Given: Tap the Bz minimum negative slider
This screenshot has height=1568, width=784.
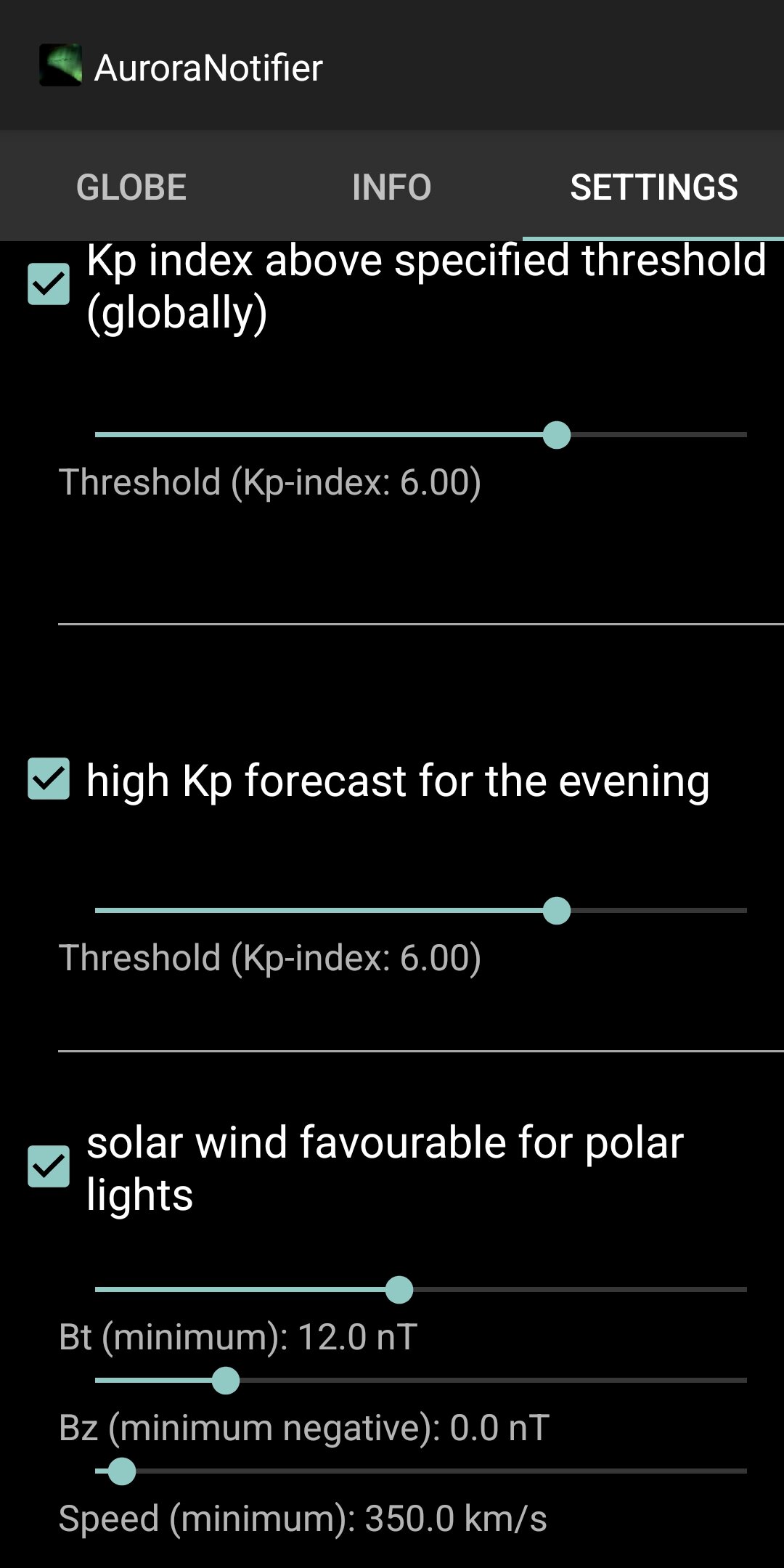Looking at the screenshot, I should [226, 1381].
